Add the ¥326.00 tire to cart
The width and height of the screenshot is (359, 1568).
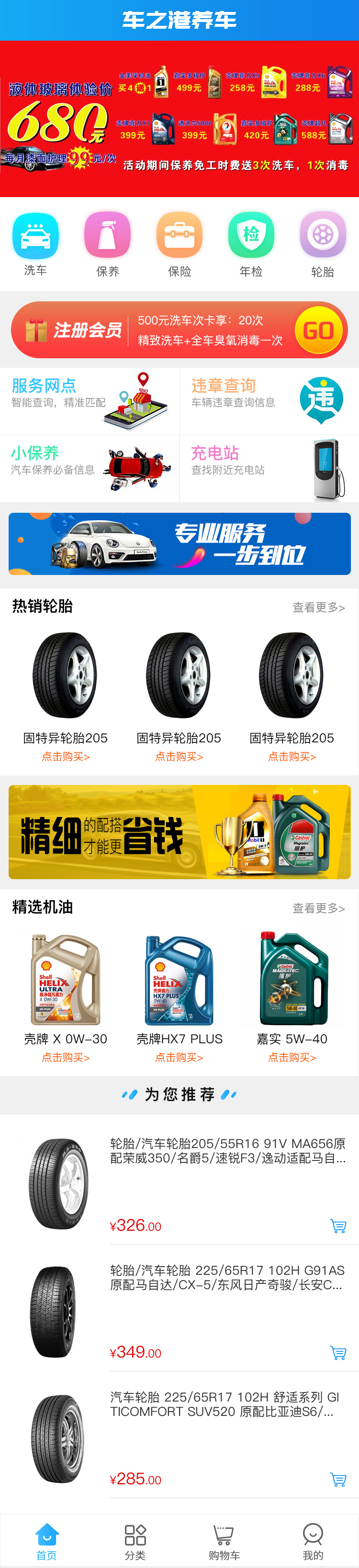point(337,1226)
